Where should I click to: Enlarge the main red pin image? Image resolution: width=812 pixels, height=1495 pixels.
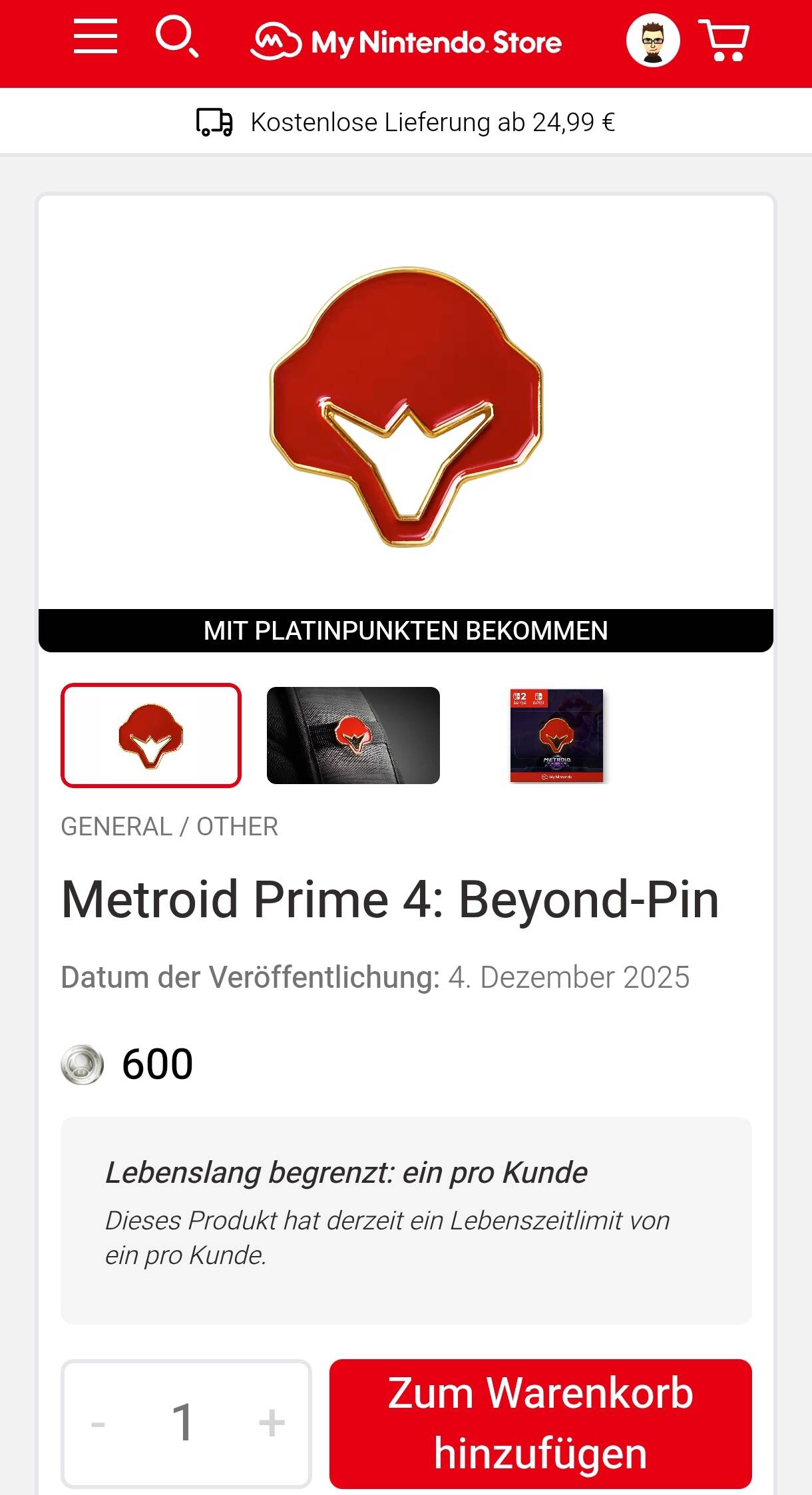(406, 406)
